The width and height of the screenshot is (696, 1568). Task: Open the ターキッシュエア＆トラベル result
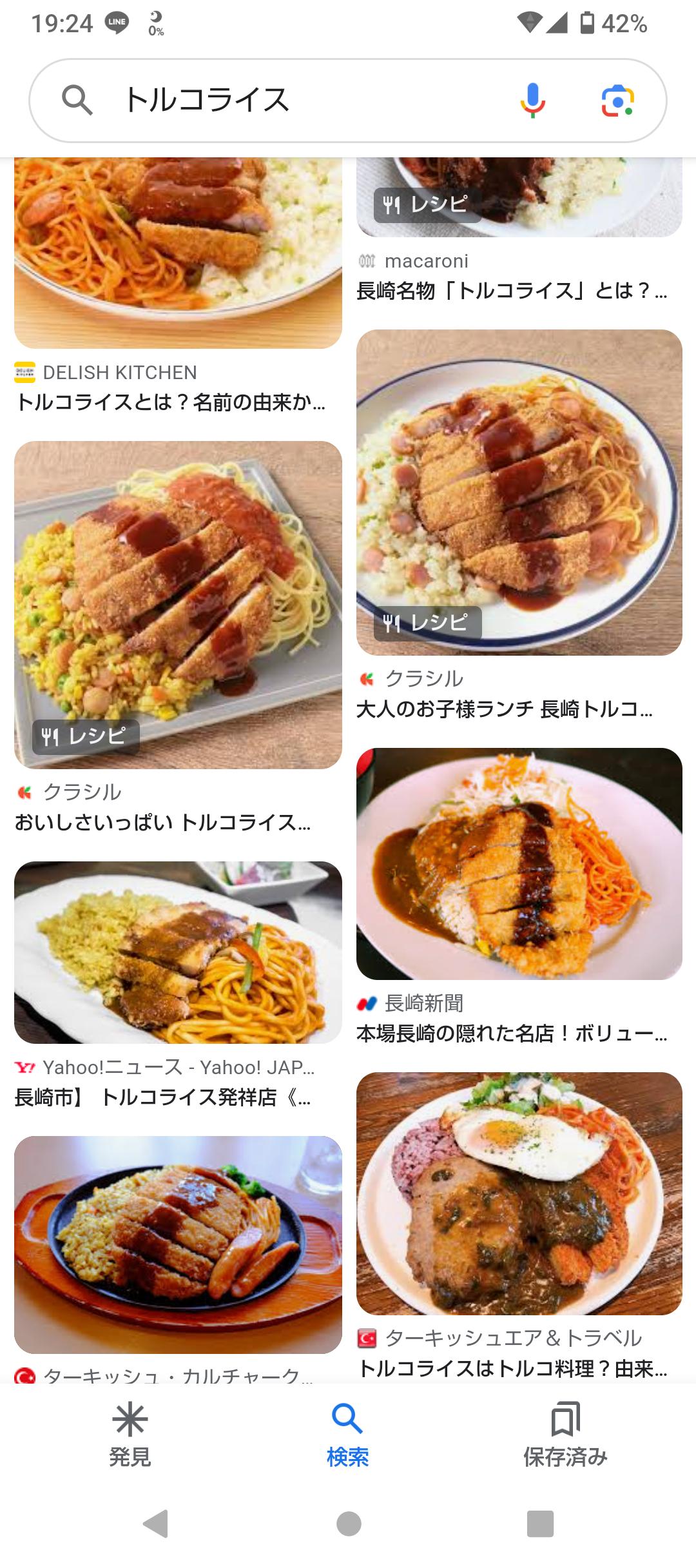pos(518,1193)
